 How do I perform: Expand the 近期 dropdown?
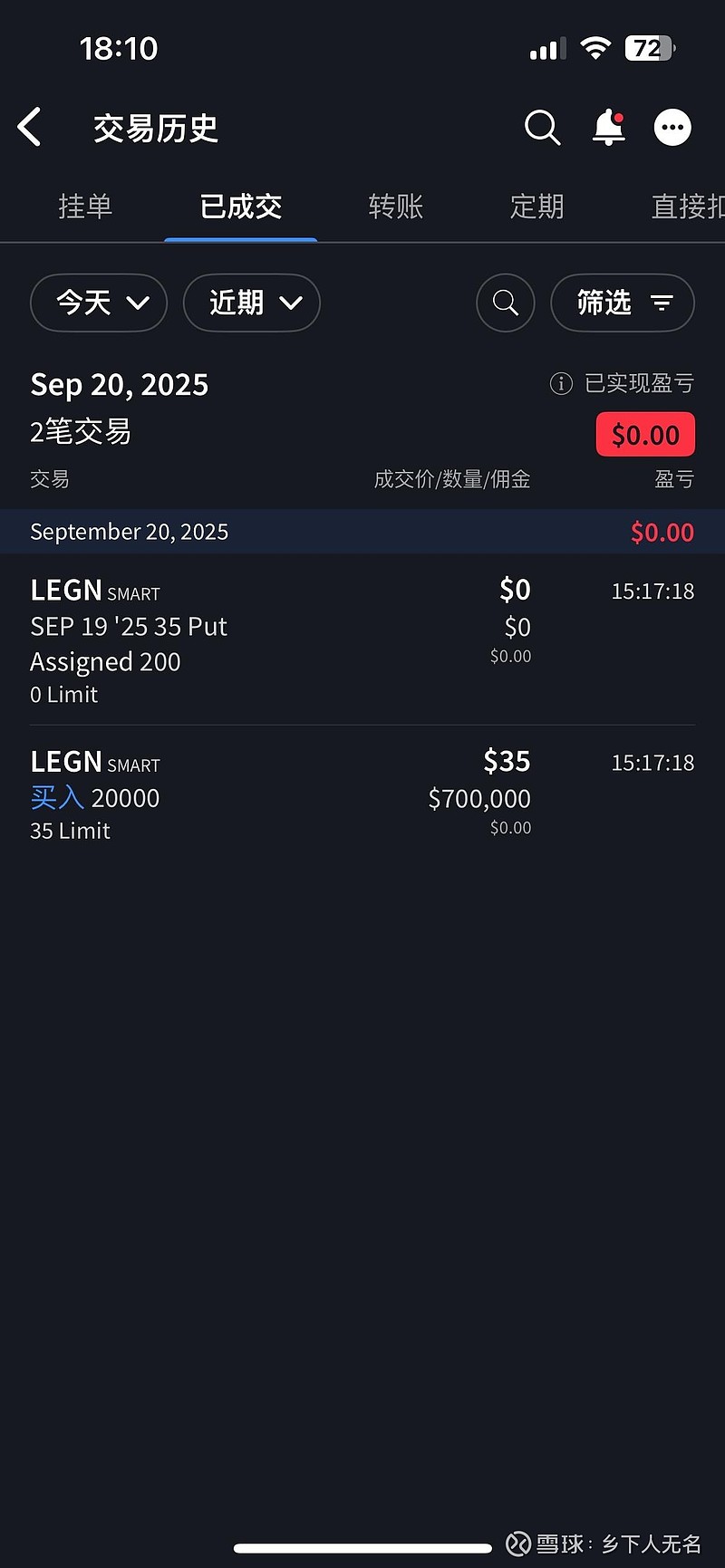[x=252, y=303]
